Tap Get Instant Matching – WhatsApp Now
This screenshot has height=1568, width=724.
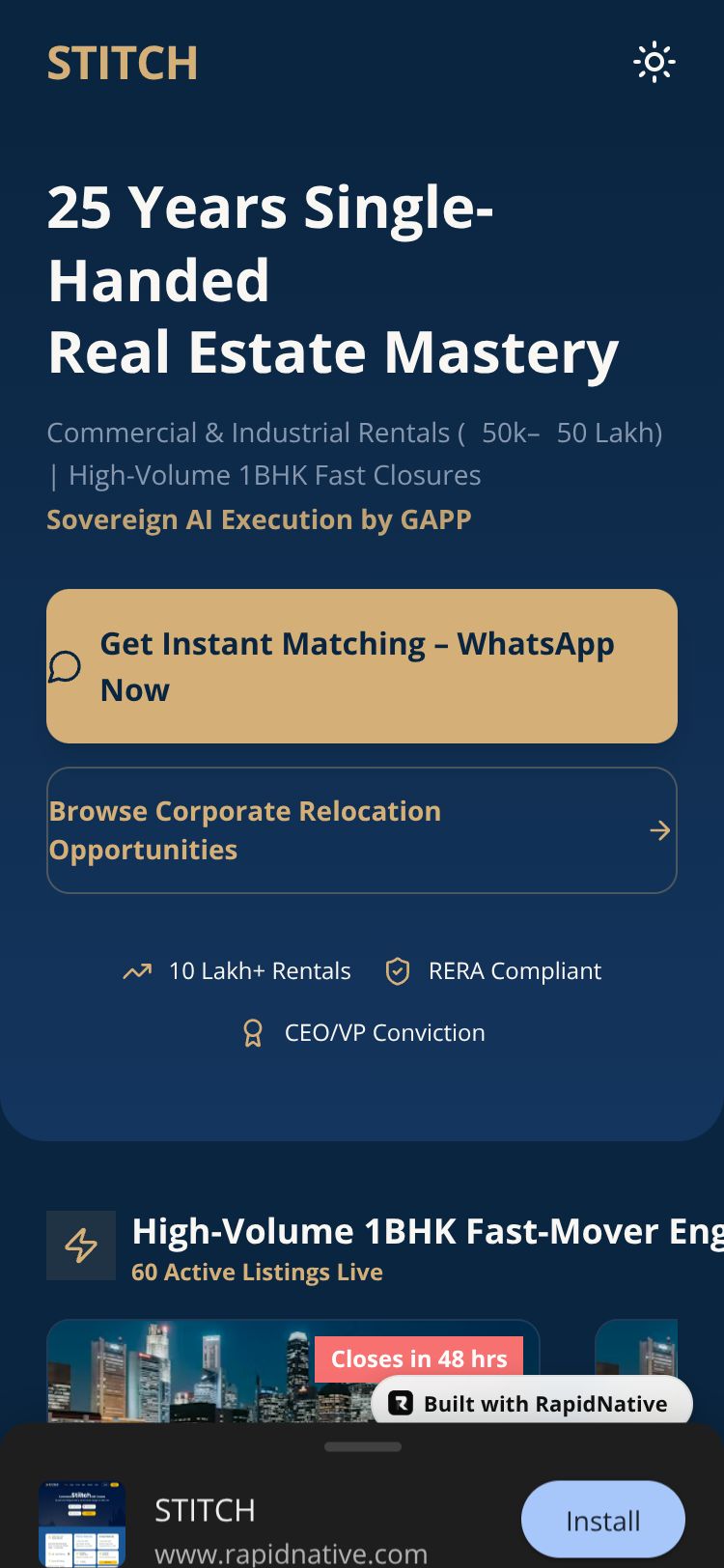pyautogui.click(x=362, y=666)
